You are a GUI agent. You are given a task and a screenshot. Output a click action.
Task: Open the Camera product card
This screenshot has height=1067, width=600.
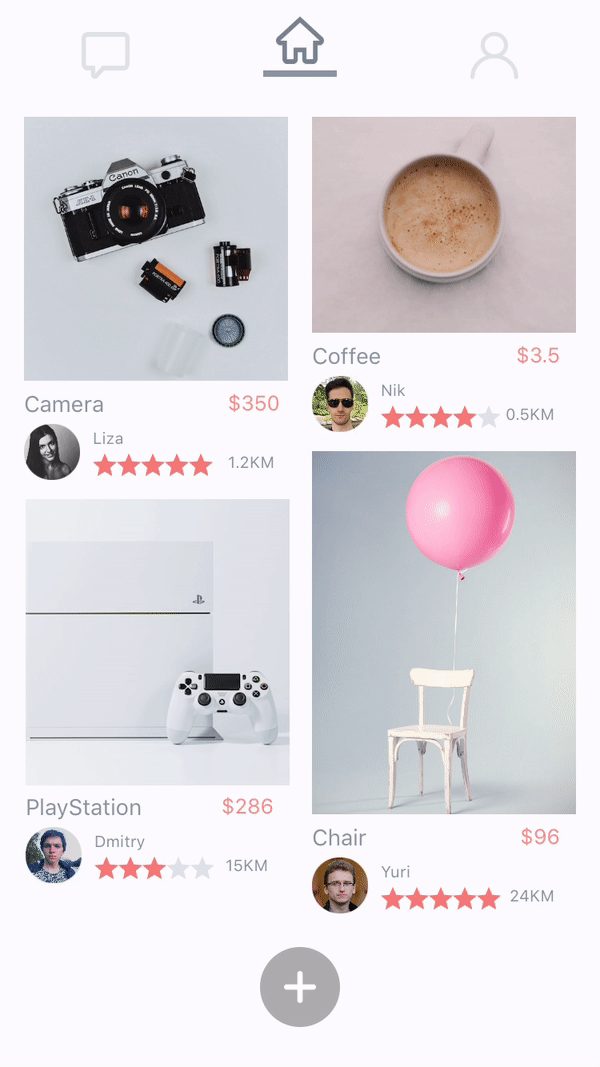coord(156,249)
